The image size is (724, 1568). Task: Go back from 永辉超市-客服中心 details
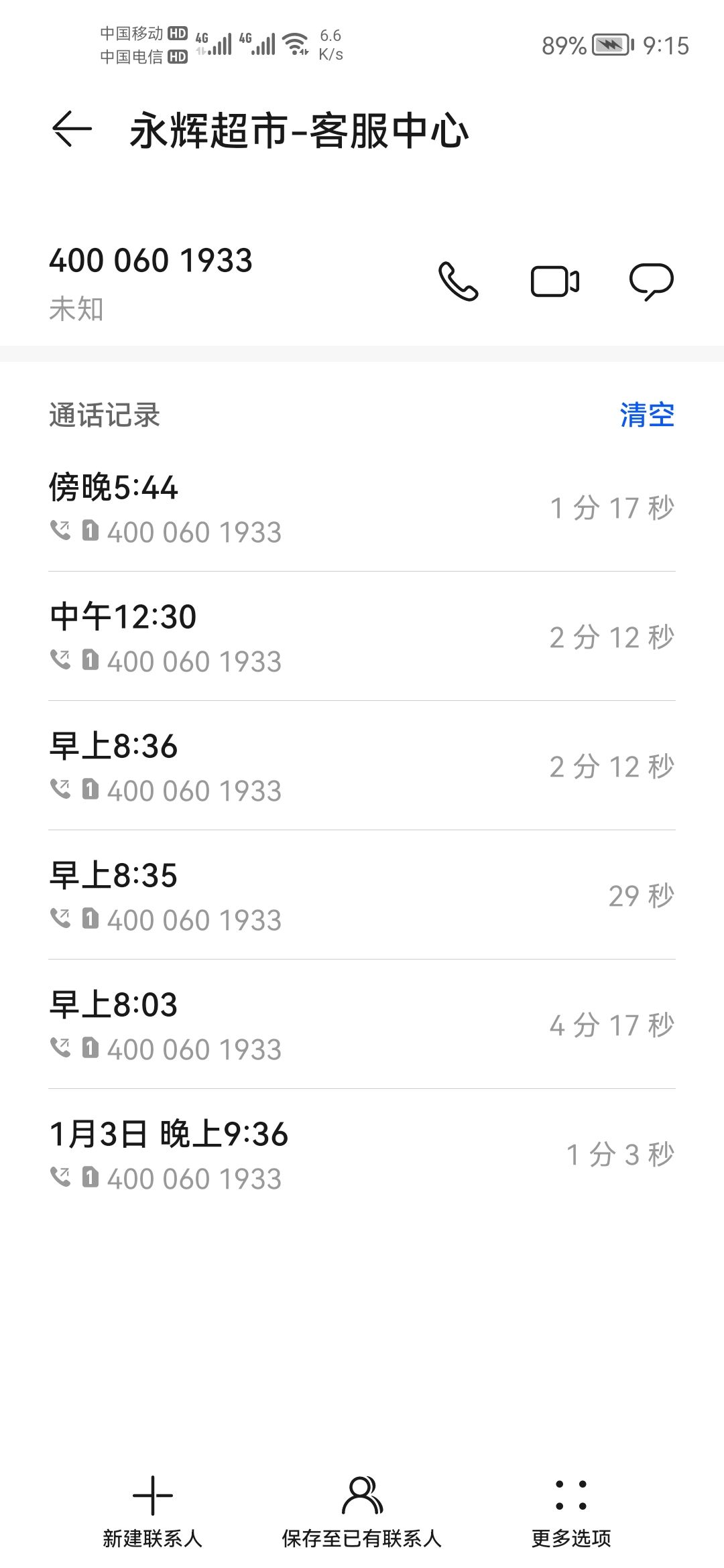(72, 129)
